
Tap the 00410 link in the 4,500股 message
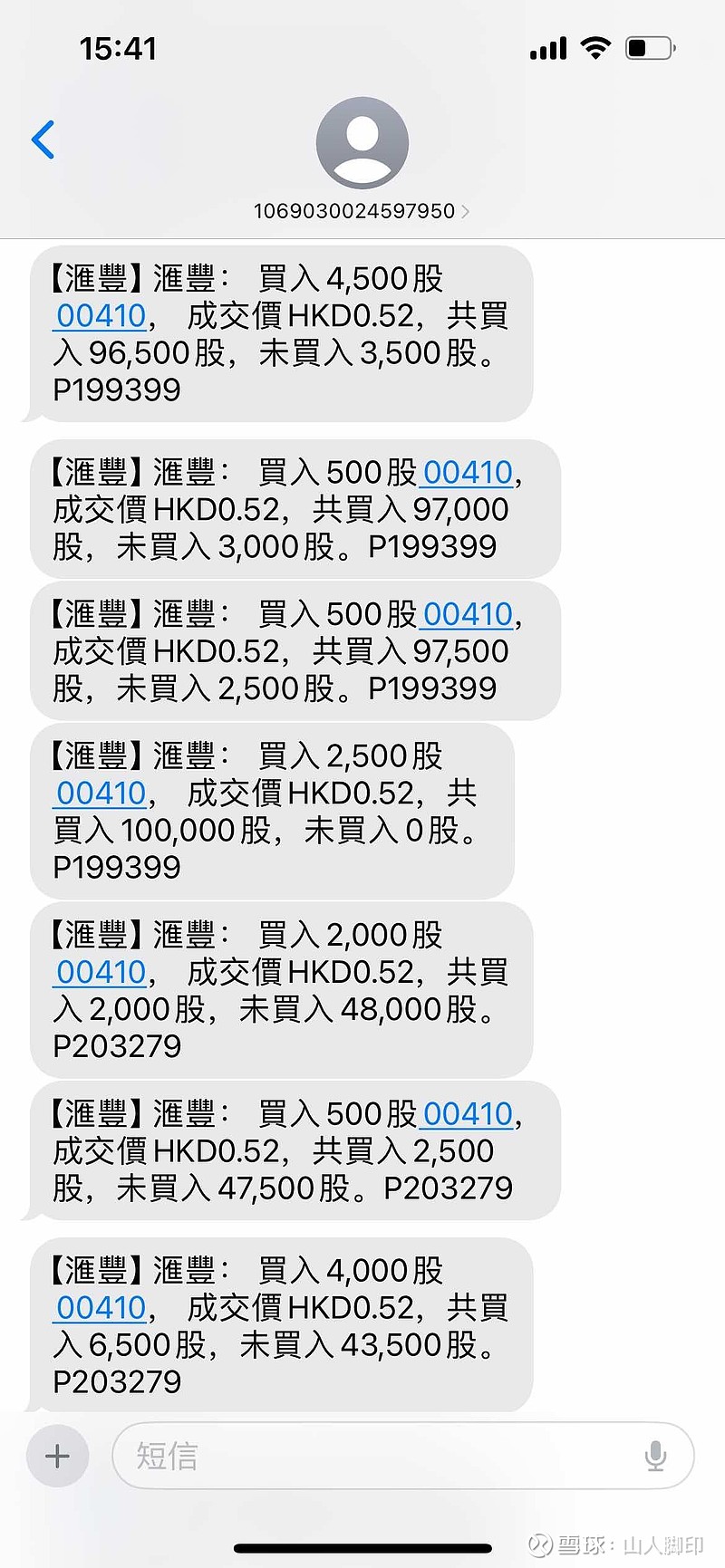101,315
